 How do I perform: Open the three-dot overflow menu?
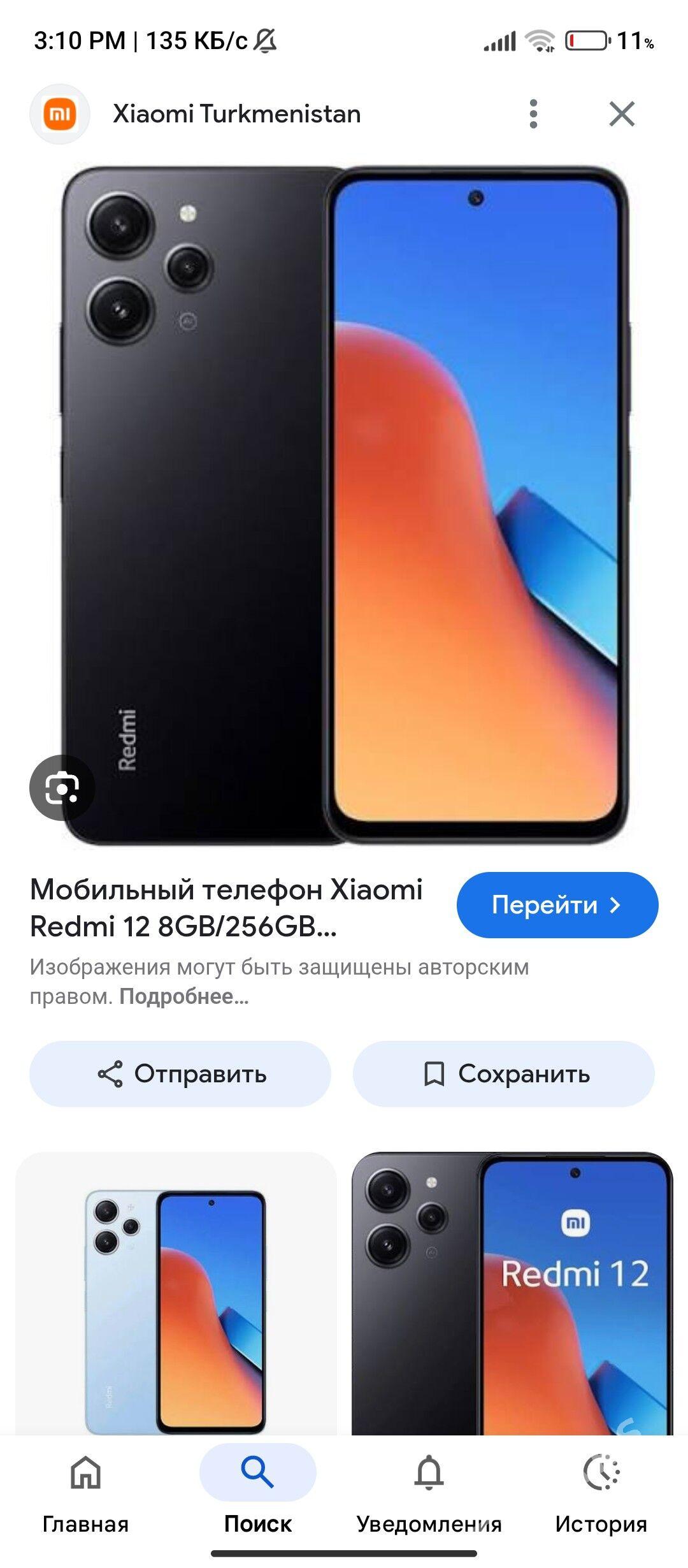[533, 114]
